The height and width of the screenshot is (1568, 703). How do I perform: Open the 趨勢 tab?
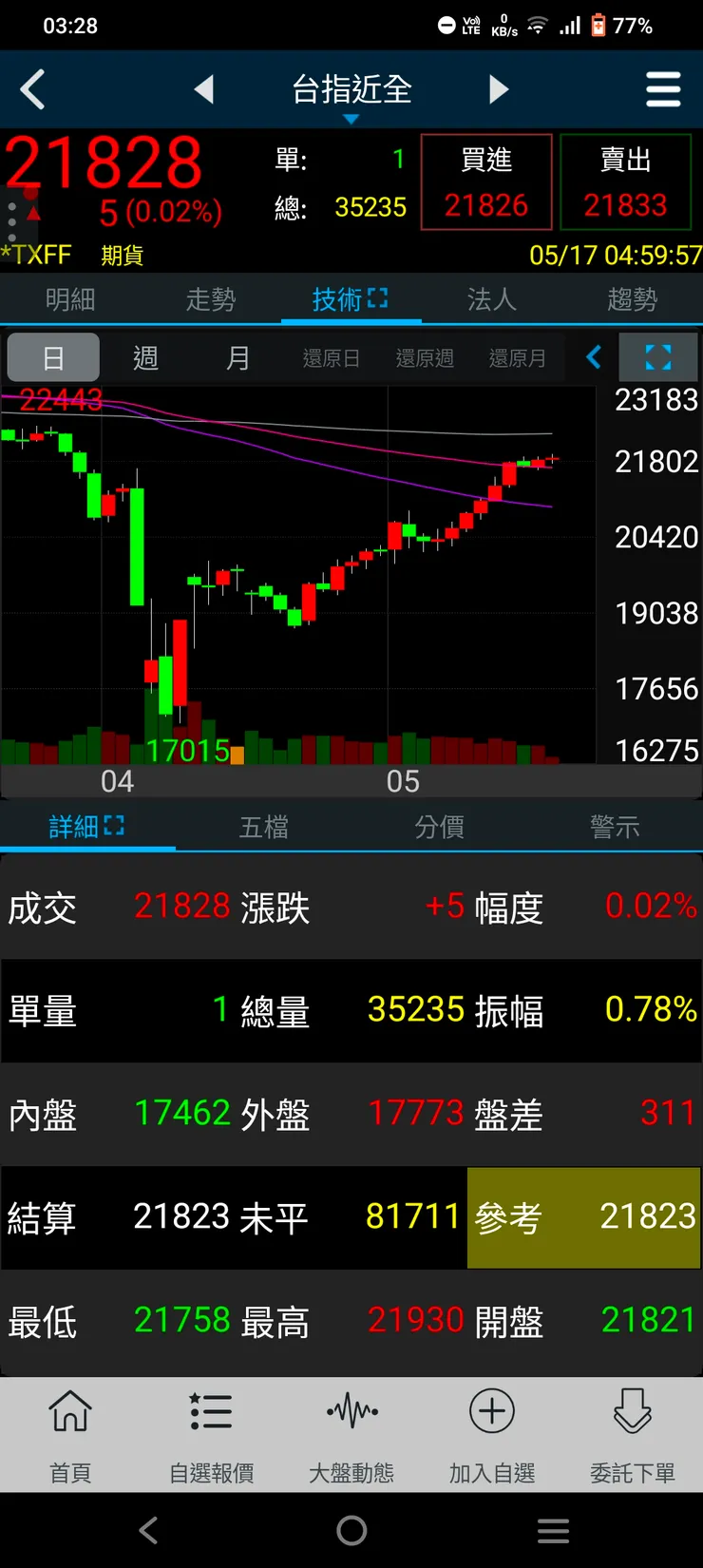pyautogui.click(x=632, y=300)
